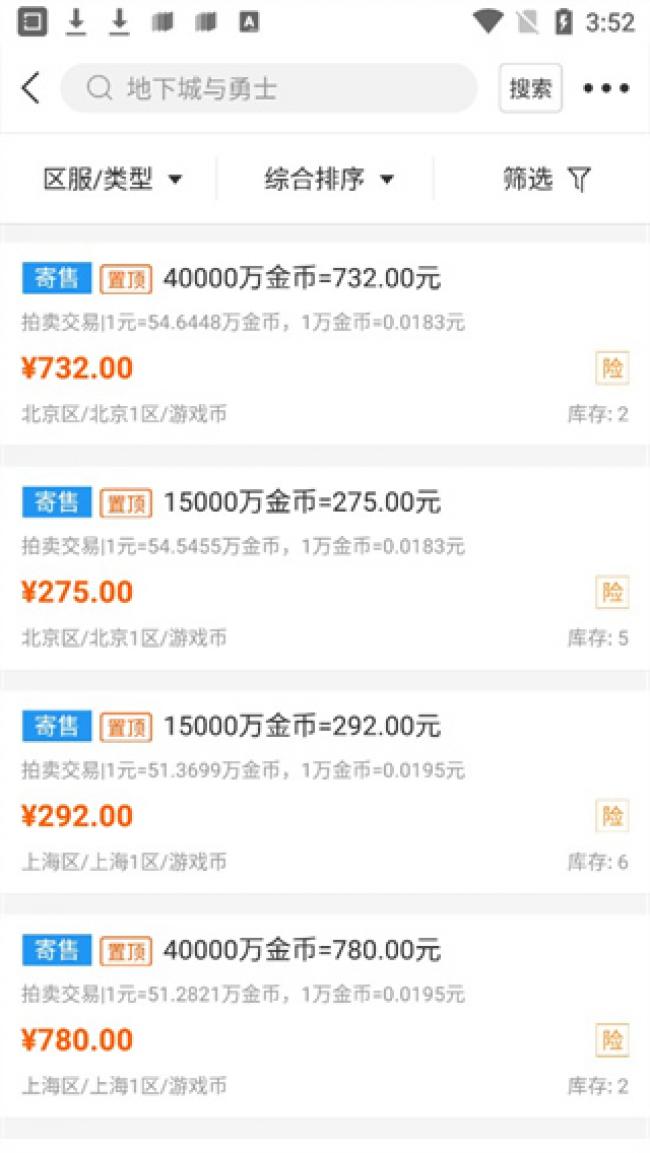Viewport: 650px width, 1153px height.
Task: Tap the 地下城与勇士 search field
Action: (268, 88)
